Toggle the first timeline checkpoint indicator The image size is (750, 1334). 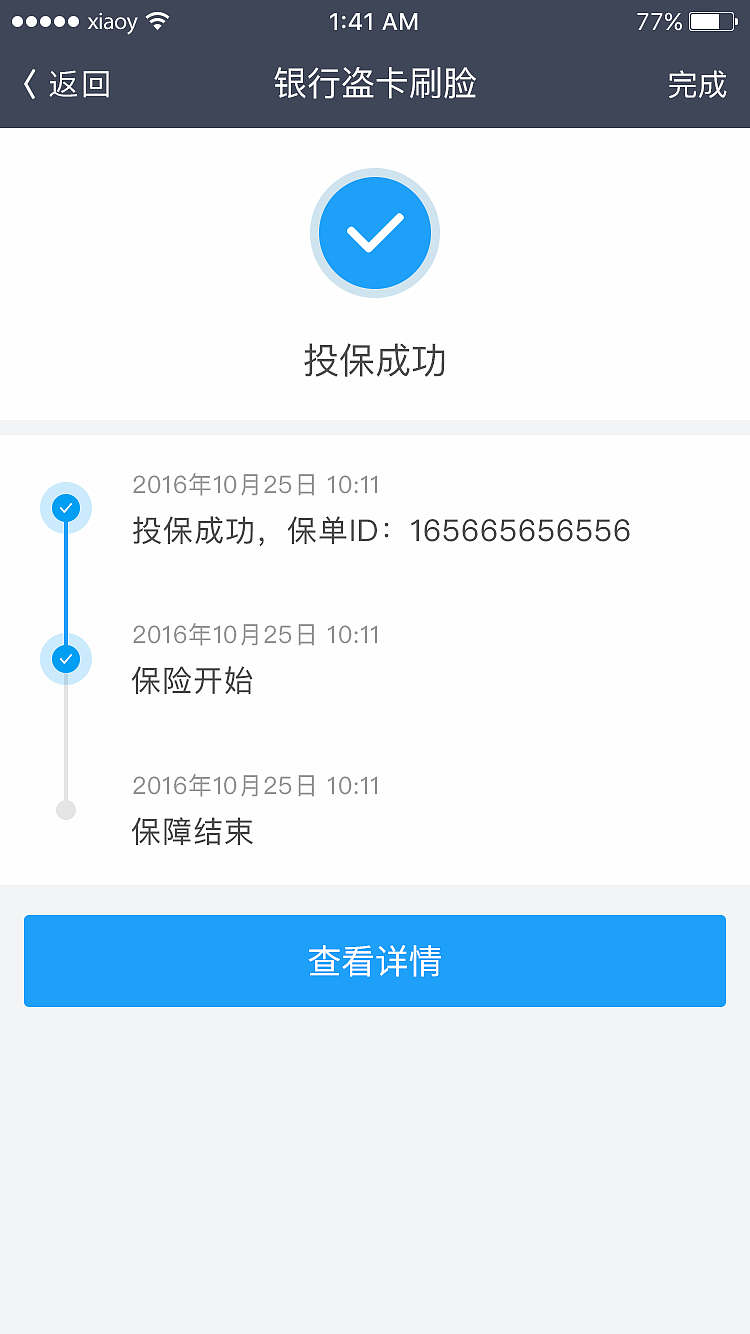(x=66, y=507)
